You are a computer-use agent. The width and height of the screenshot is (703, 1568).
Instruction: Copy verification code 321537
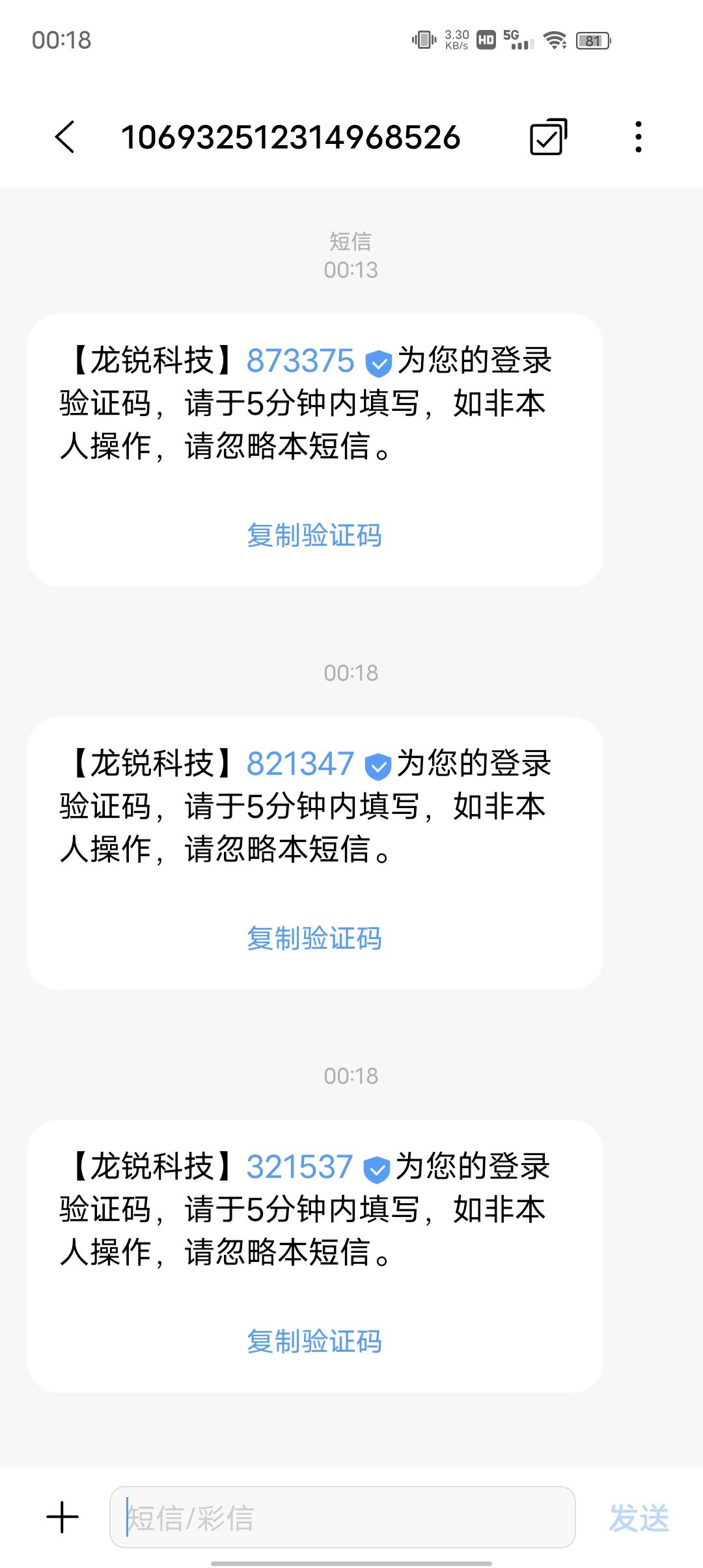click(x=314, y=1342)
